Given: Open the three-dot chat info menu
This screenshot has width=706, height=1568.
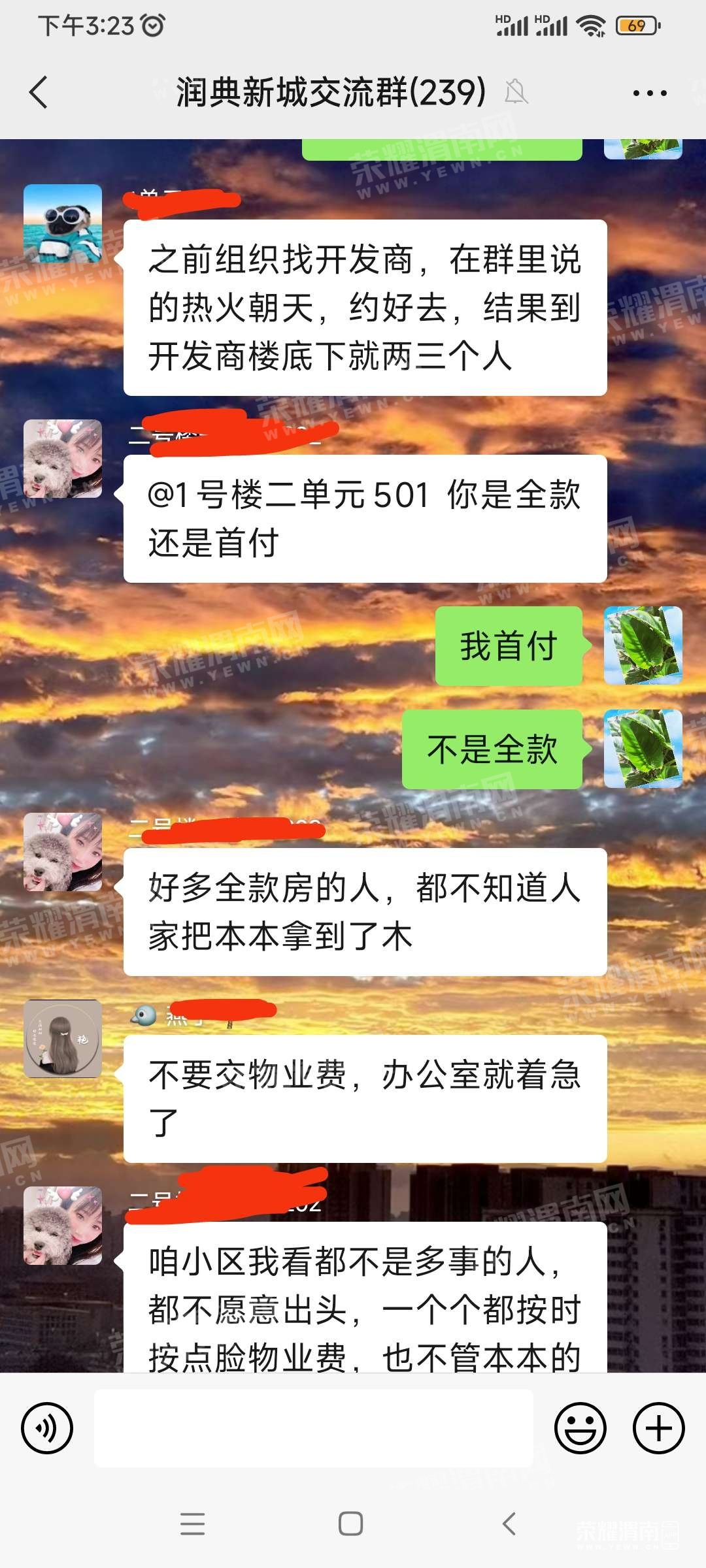Looking at the screenshot, I should (650, 93).
